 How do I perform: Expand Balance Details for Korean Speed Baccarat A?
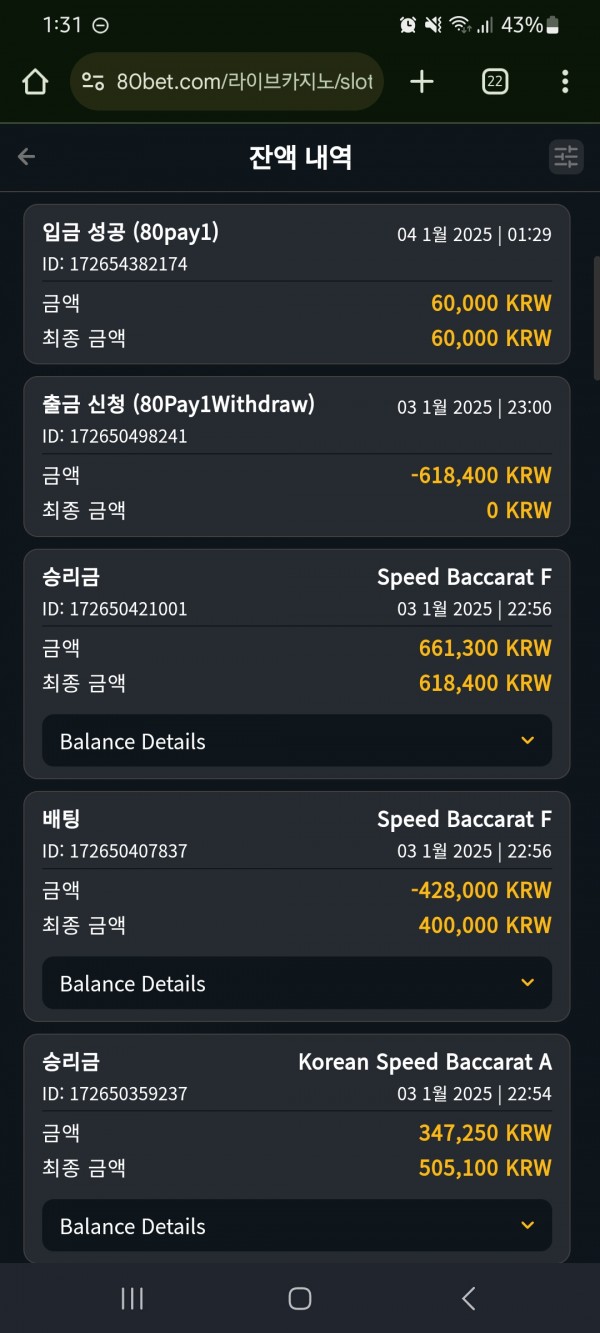pyautogui.click(x=297, y=1226)
